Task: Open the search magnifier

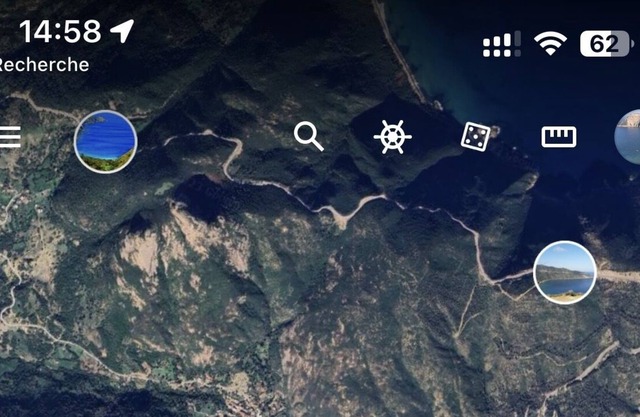Action: [309, 136]
